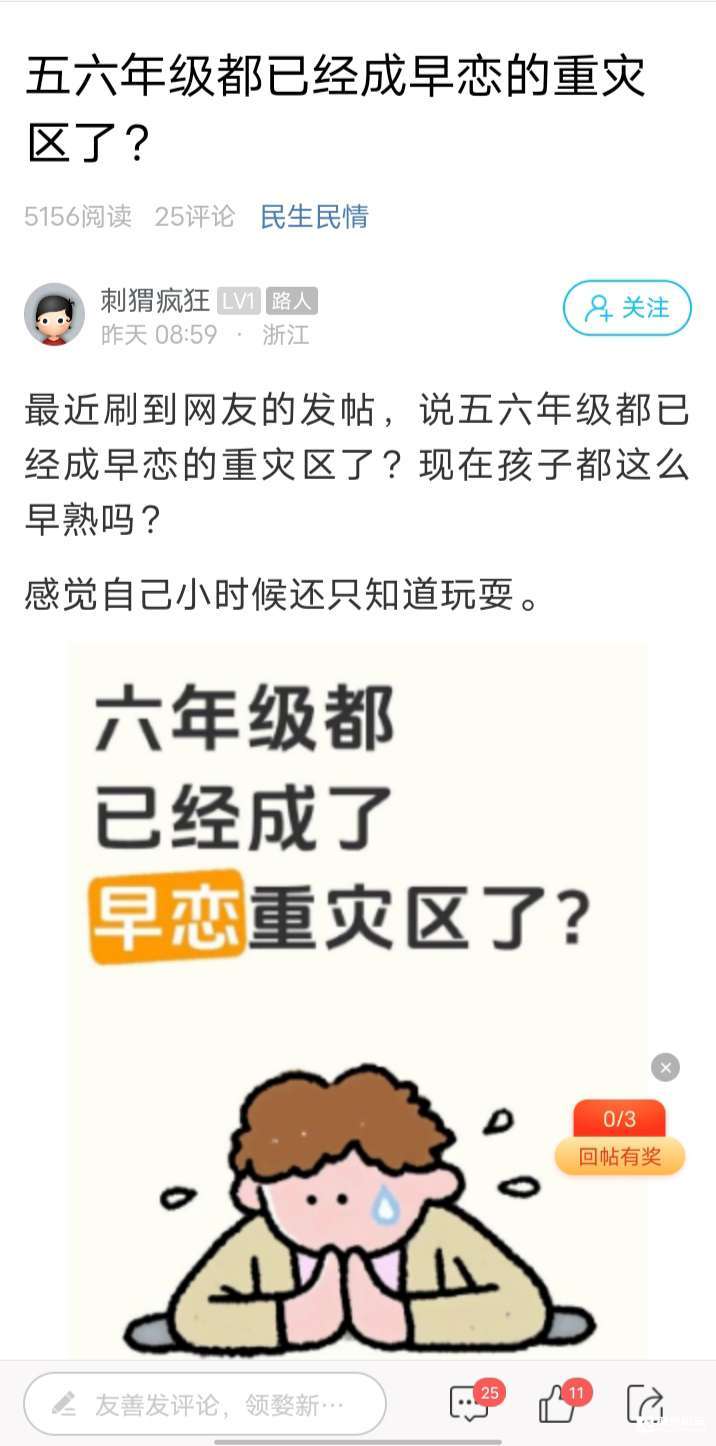Like this post with thumbs-up icon

pos(557,1404)
